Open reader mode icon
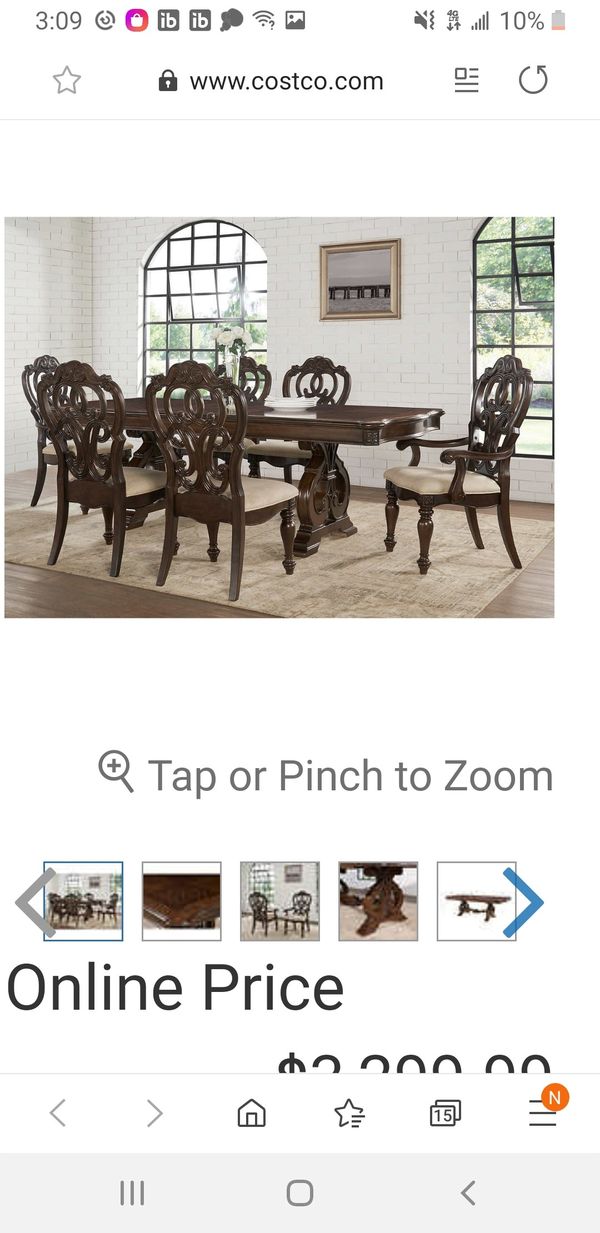Screen dimensions: 600x1233 467,81
